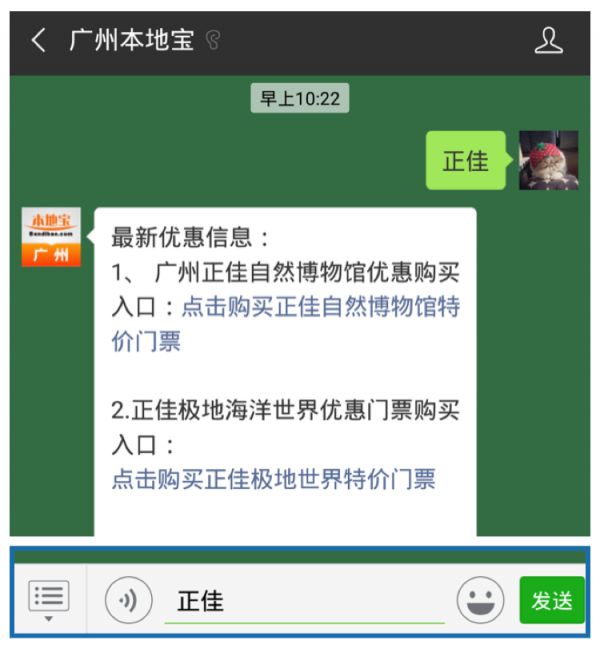Open the emoji picker
The height and width of the screenshot is (652, 600).
coord(480,600)
